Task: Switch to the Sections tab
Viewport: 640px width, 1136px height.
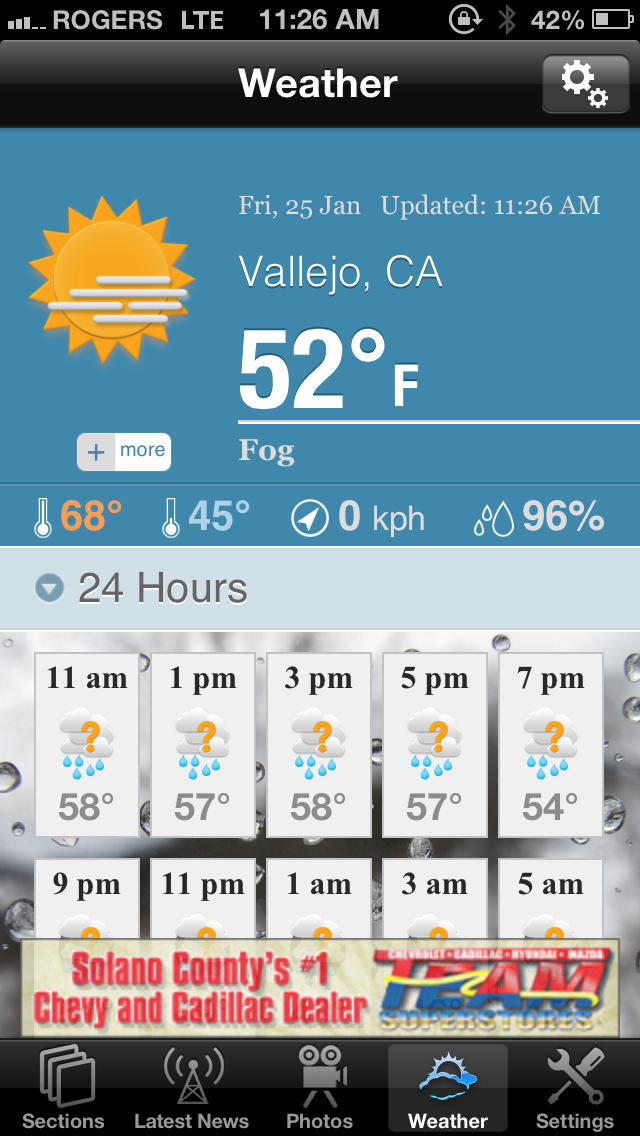Action: [x=64, y=1088]
